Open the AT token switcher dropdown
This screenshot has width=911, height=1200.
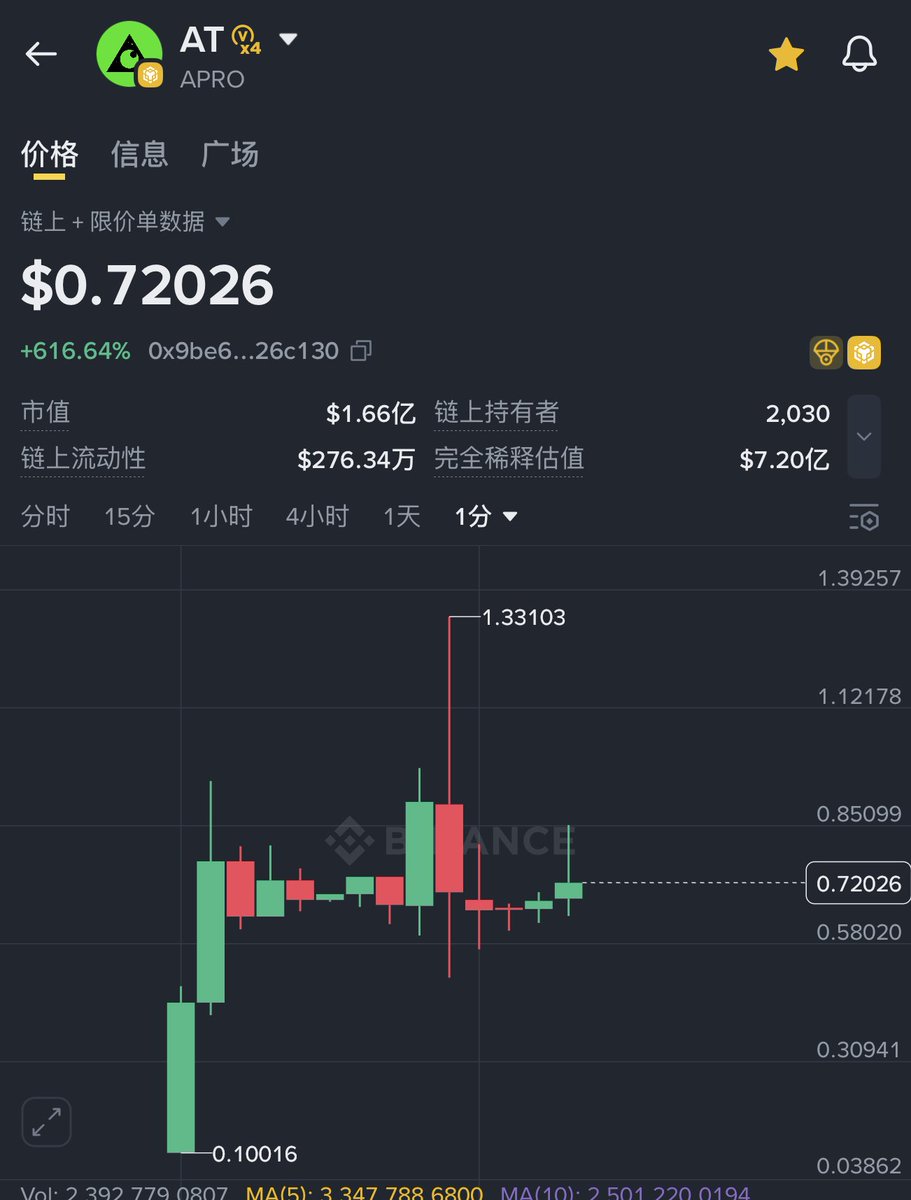(x=288, y=40)
